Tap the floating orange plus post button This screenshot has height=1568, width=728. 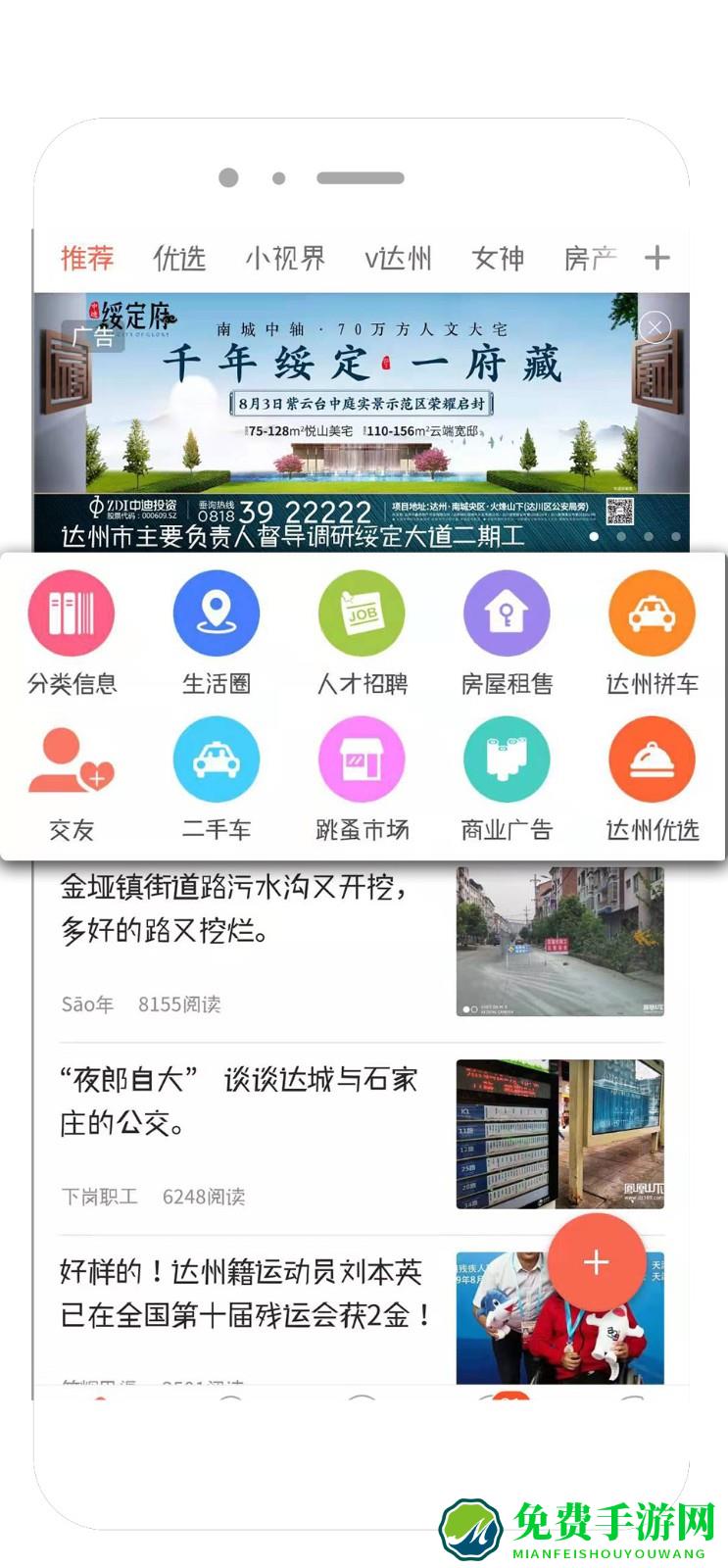point(598,1264)
